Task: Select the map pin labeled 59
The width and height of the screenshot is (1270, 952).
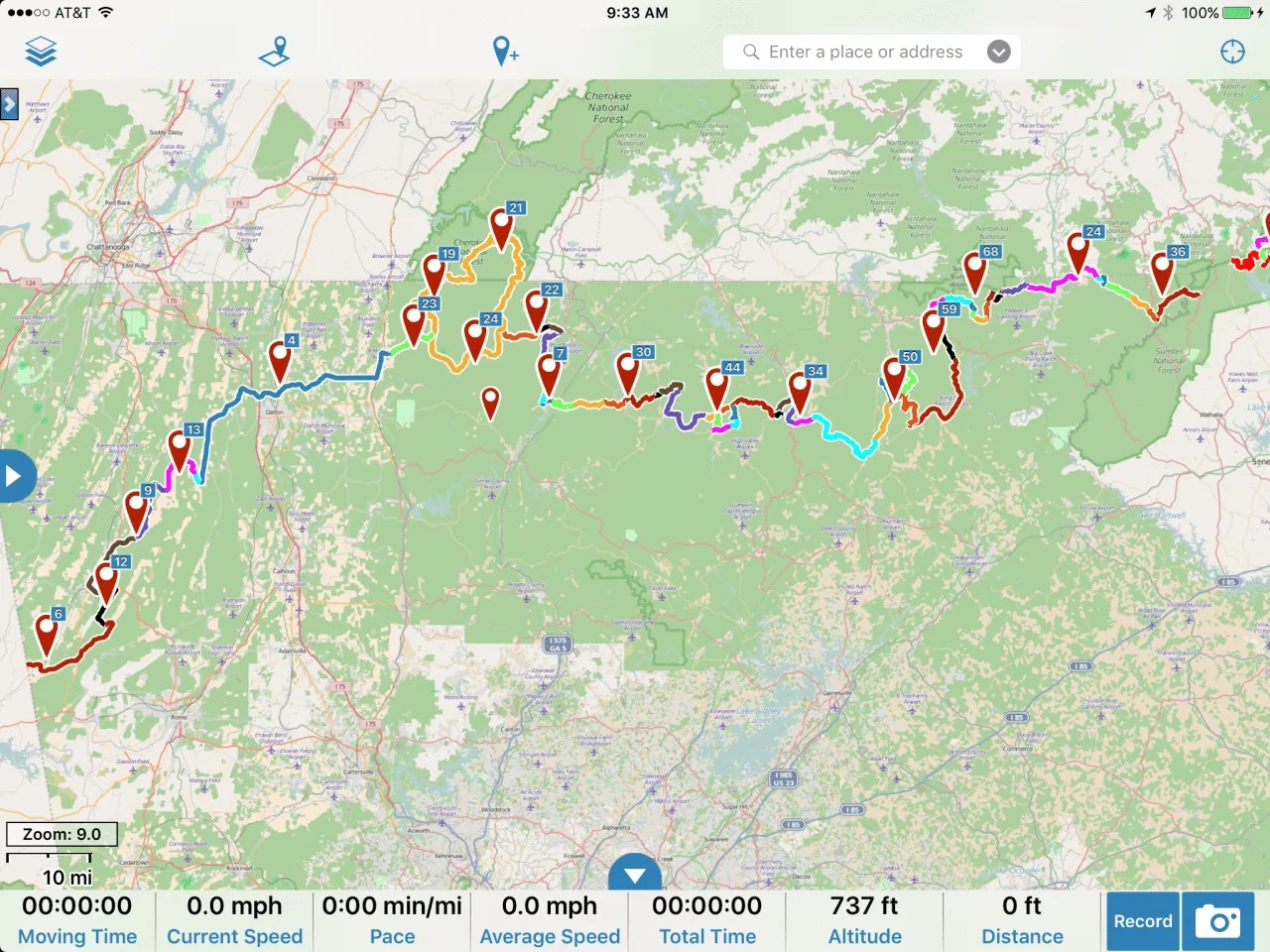Action: pos(934,328)
